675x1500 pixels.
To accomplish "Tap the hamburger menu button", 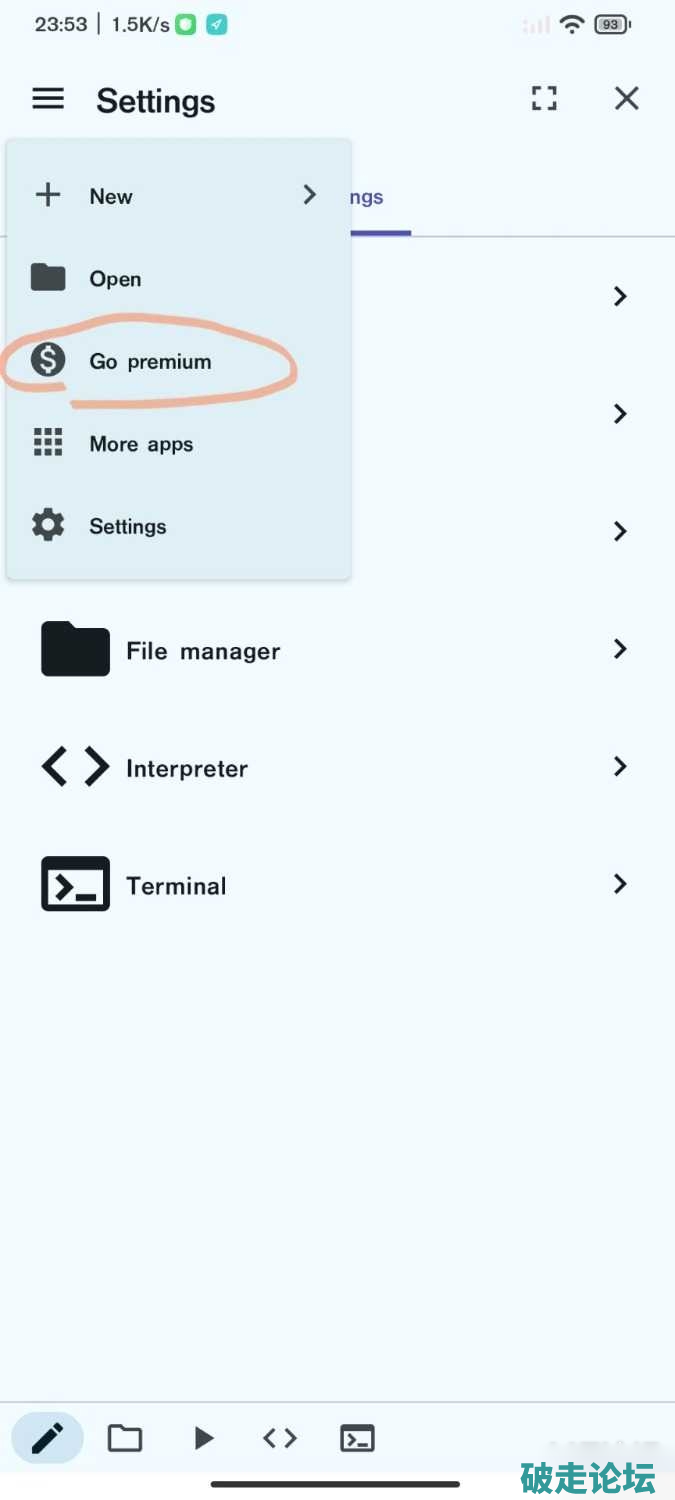I will click(48, 99).
